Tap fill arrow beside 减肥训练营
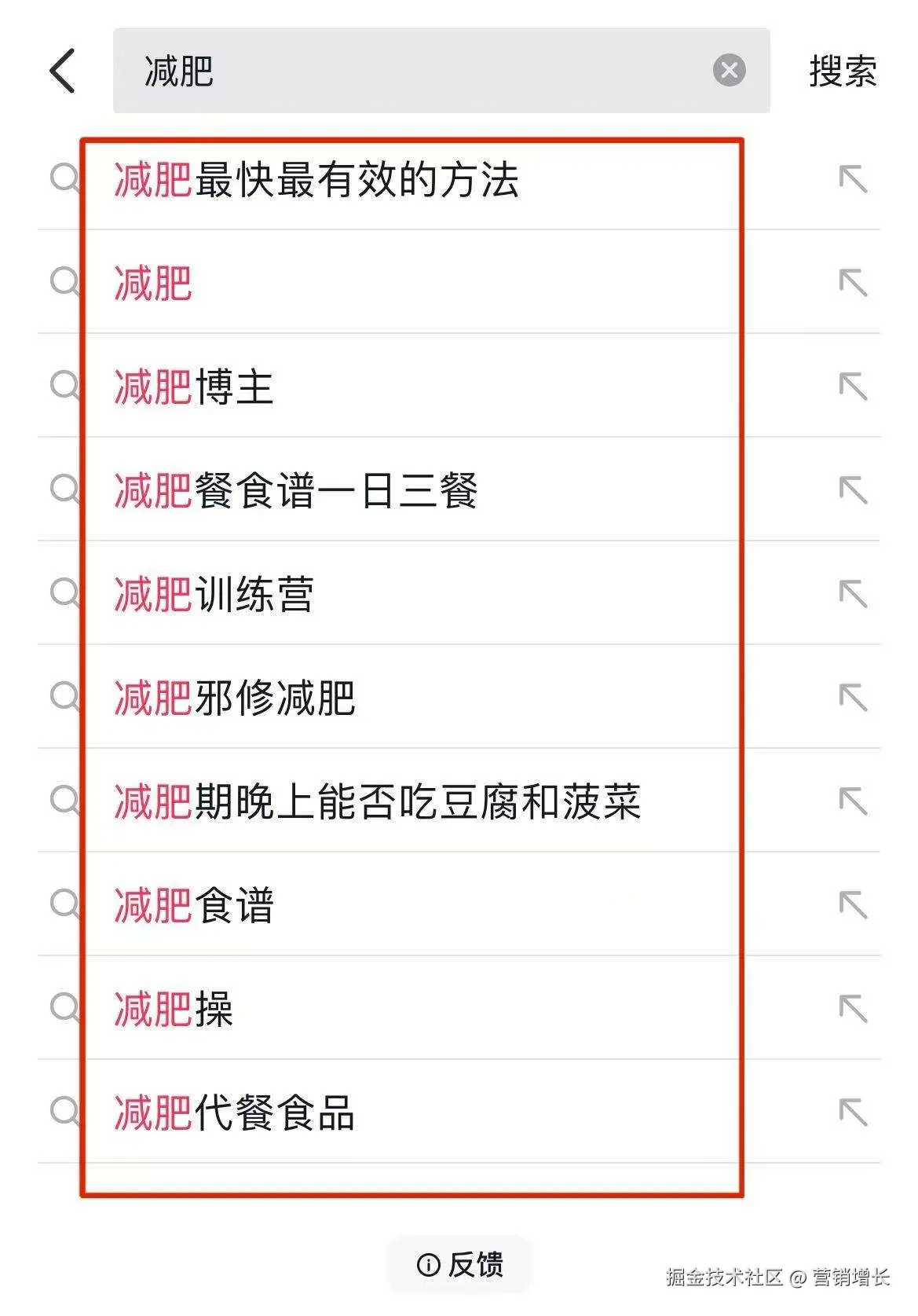 [853, 594]
